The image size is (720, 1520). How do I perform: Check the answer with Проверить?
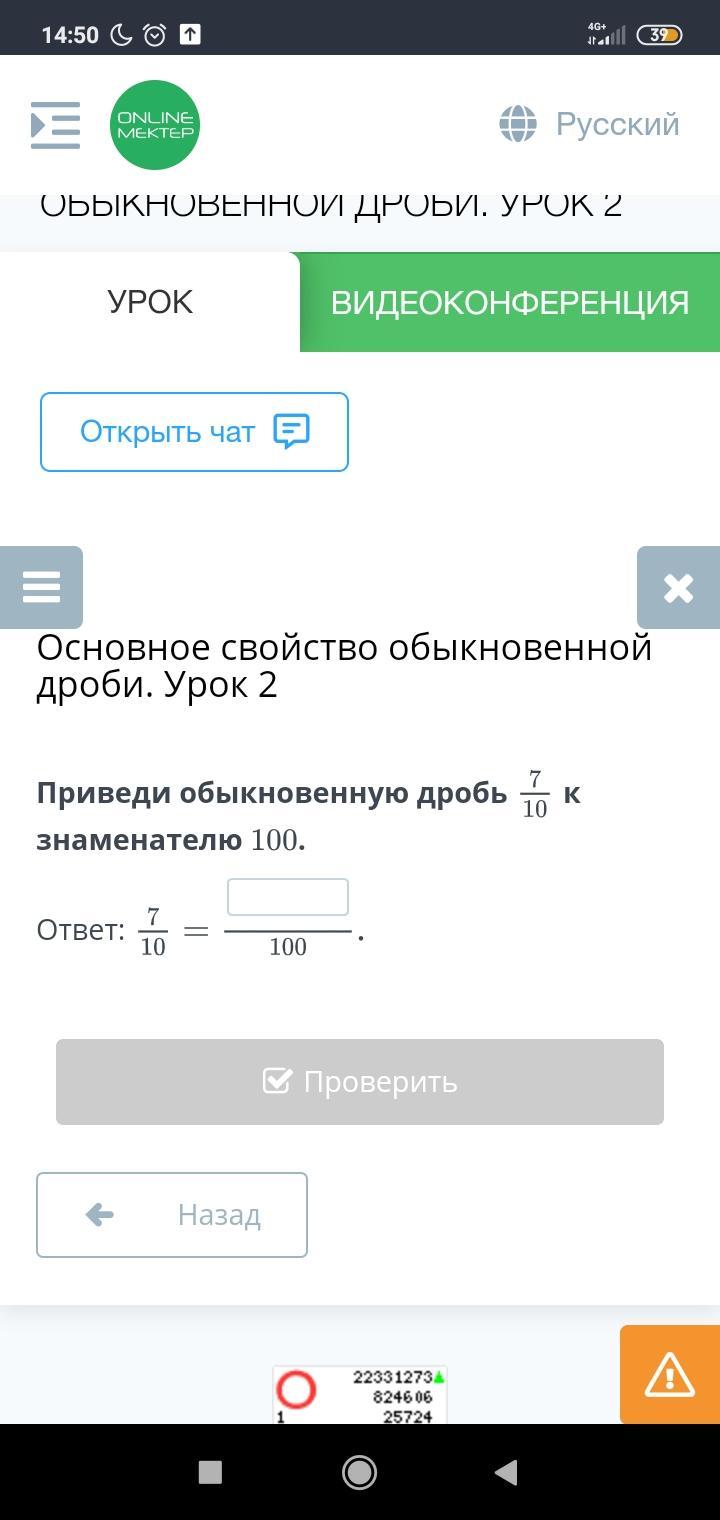click(x=360, y=1082)
